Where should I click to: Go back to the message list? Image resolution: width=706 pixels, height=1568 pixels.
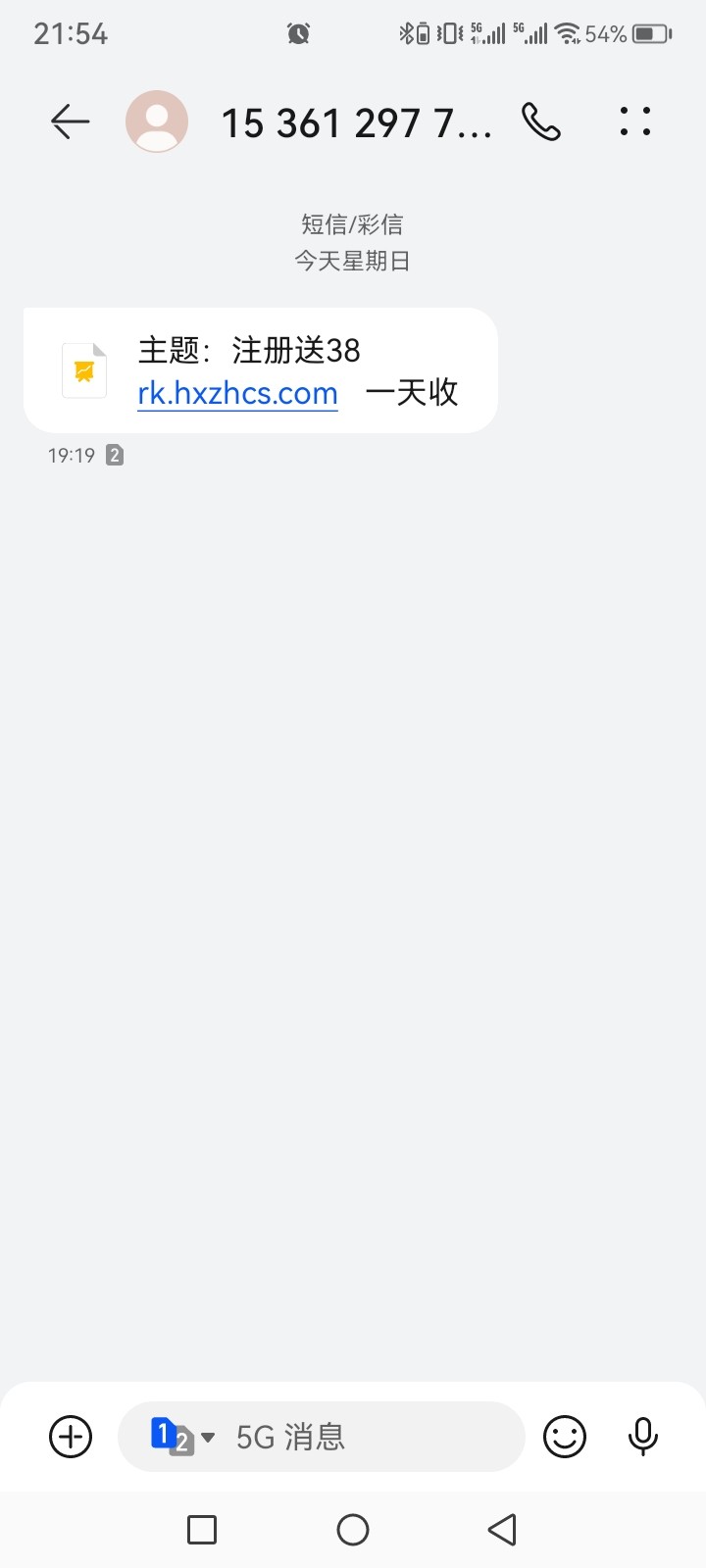pyautogui.click(x=70, y=122)
